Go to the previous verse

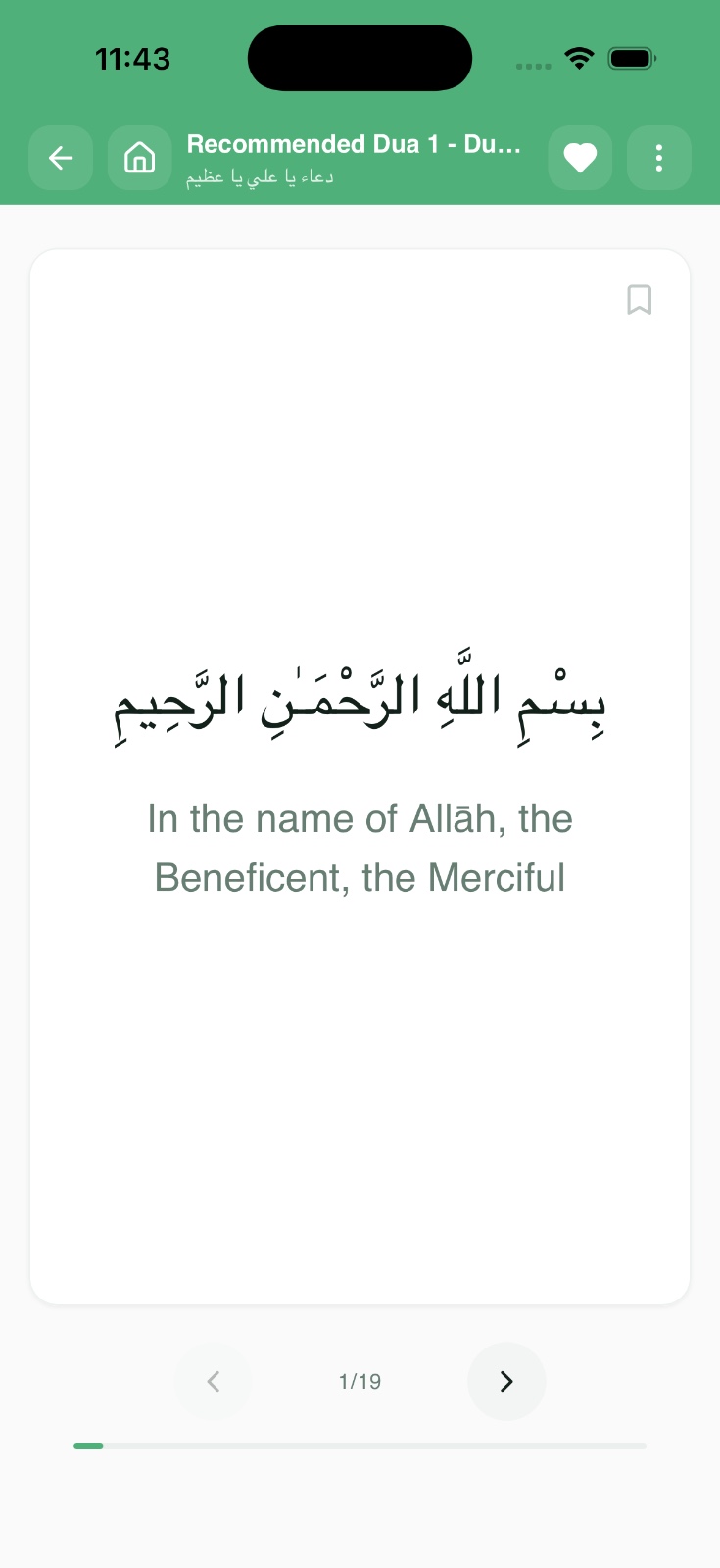click(x=214, y=1381)
